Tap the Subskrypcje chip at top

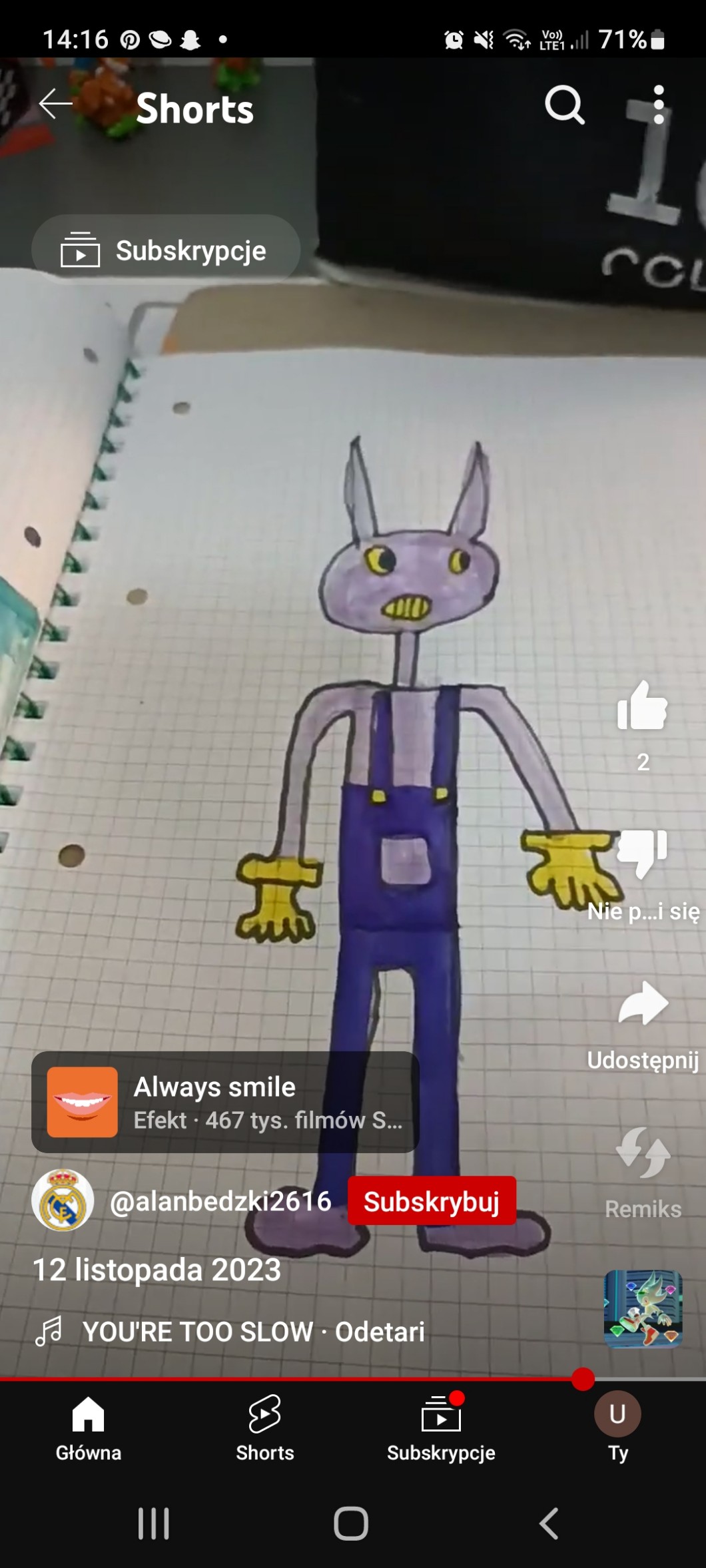(165, 250)
